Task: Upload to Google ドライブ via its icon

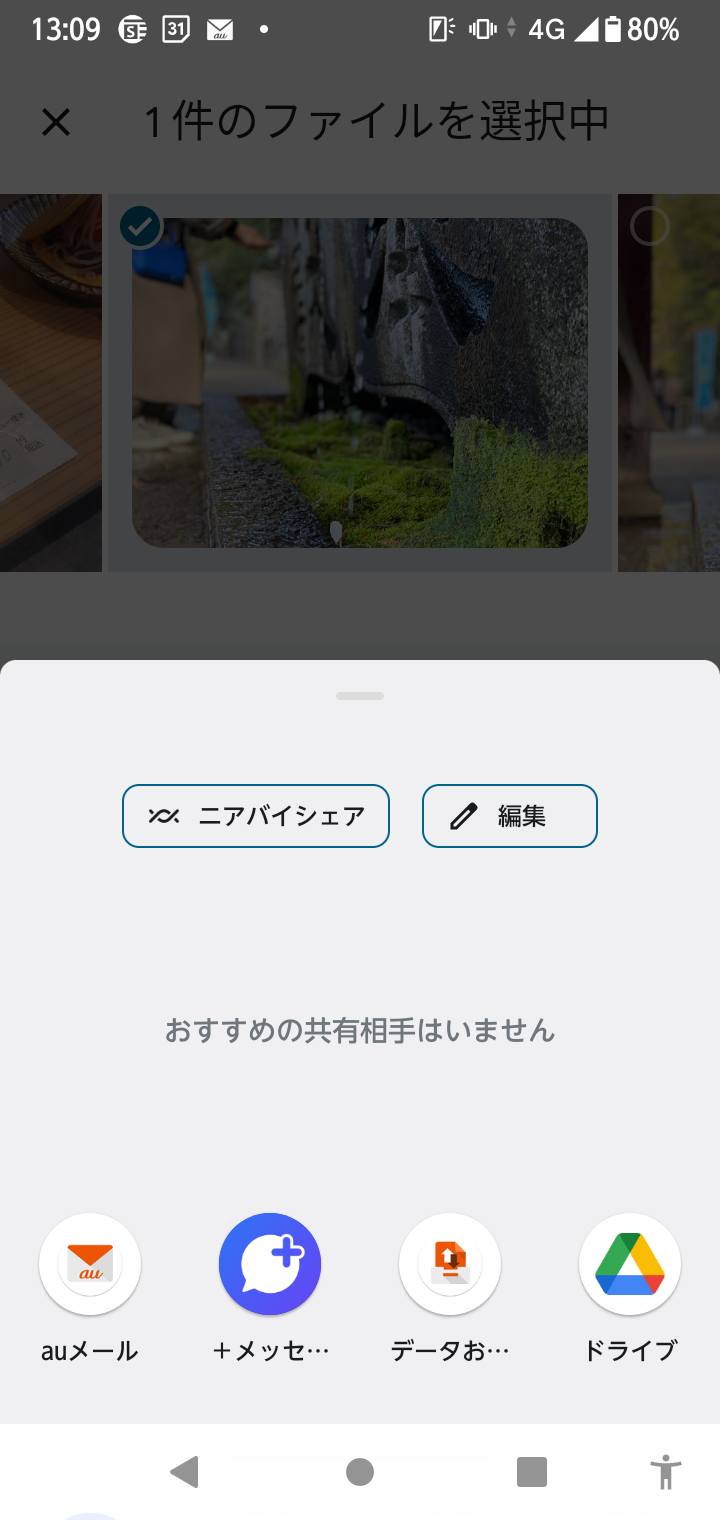Action: click(x=630, y=1263)
